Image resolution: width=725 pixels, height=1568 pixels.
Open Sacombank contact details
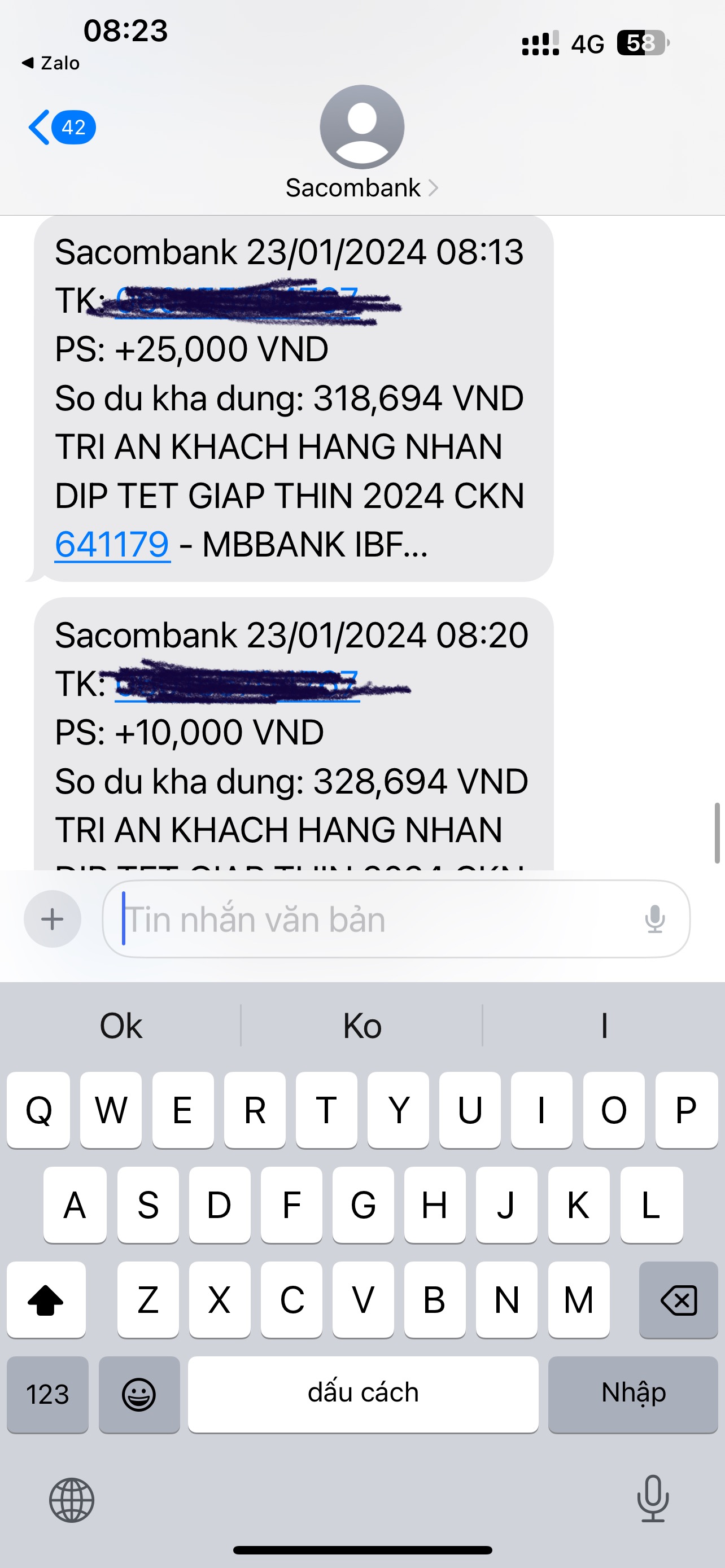[x=361, y=187]
